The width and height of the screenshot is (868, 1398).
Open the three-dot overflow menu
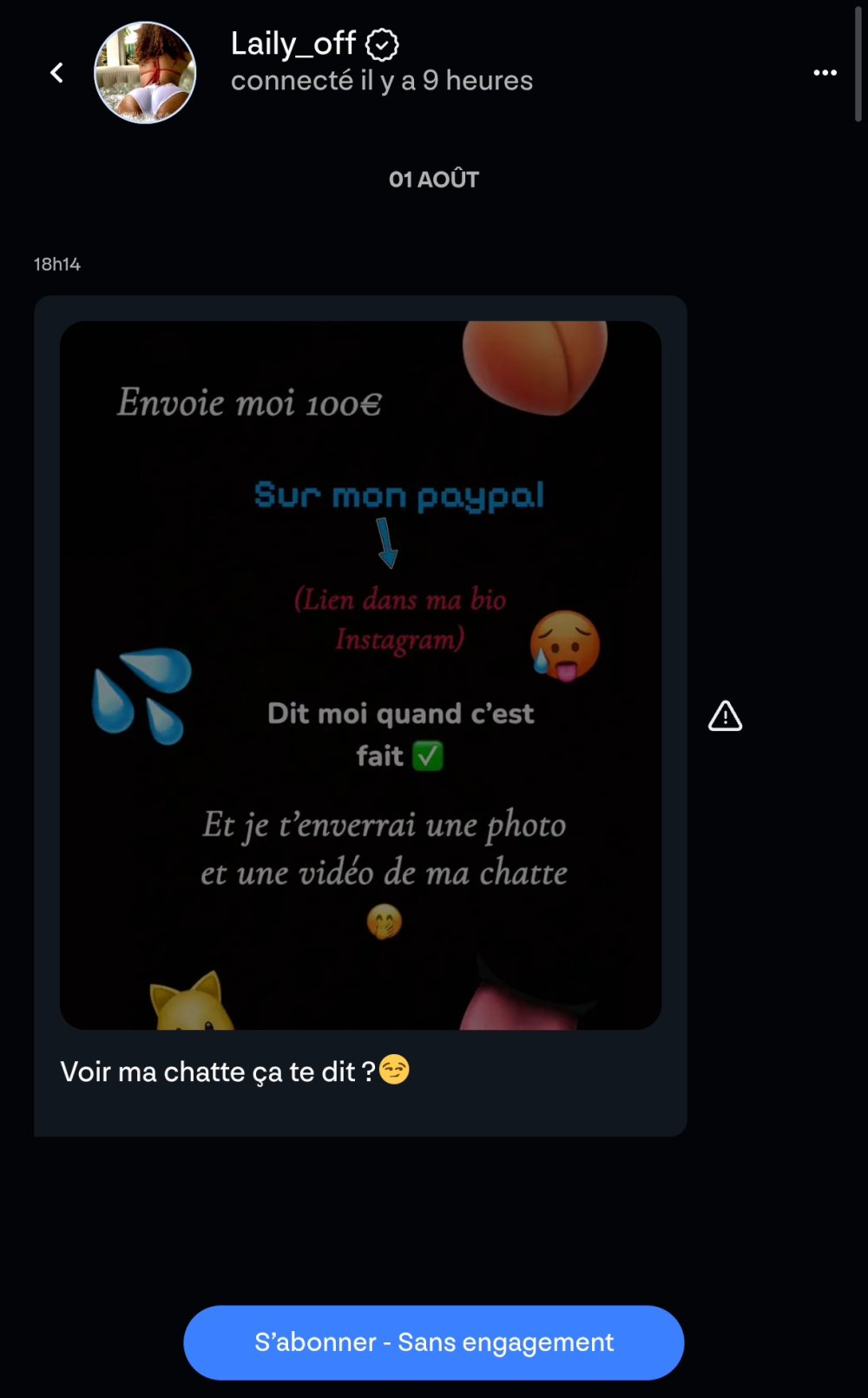[x=825, y=73]
